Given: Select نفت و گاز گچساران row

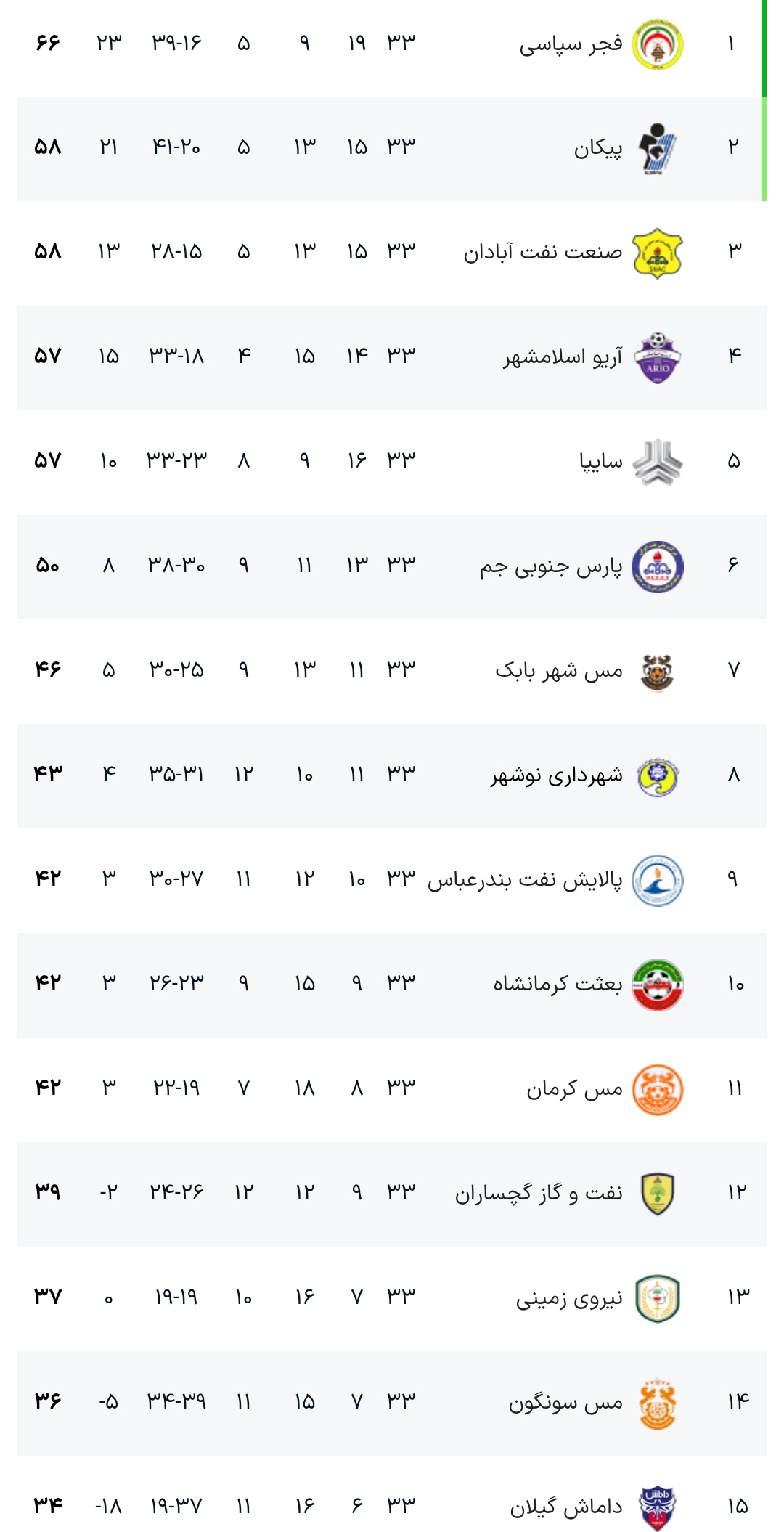Looking at the screenshot, I should tap(392, 1194).
